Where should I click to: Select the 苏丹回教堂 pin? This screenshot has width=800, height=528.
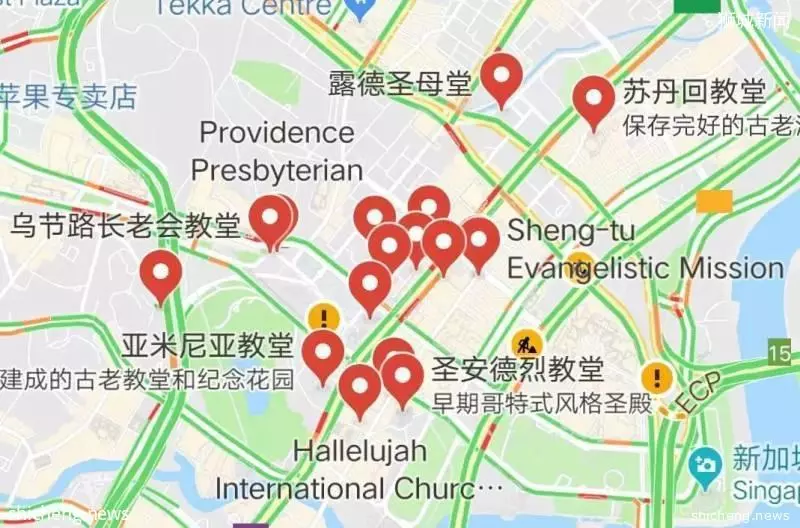coord(594,98)
